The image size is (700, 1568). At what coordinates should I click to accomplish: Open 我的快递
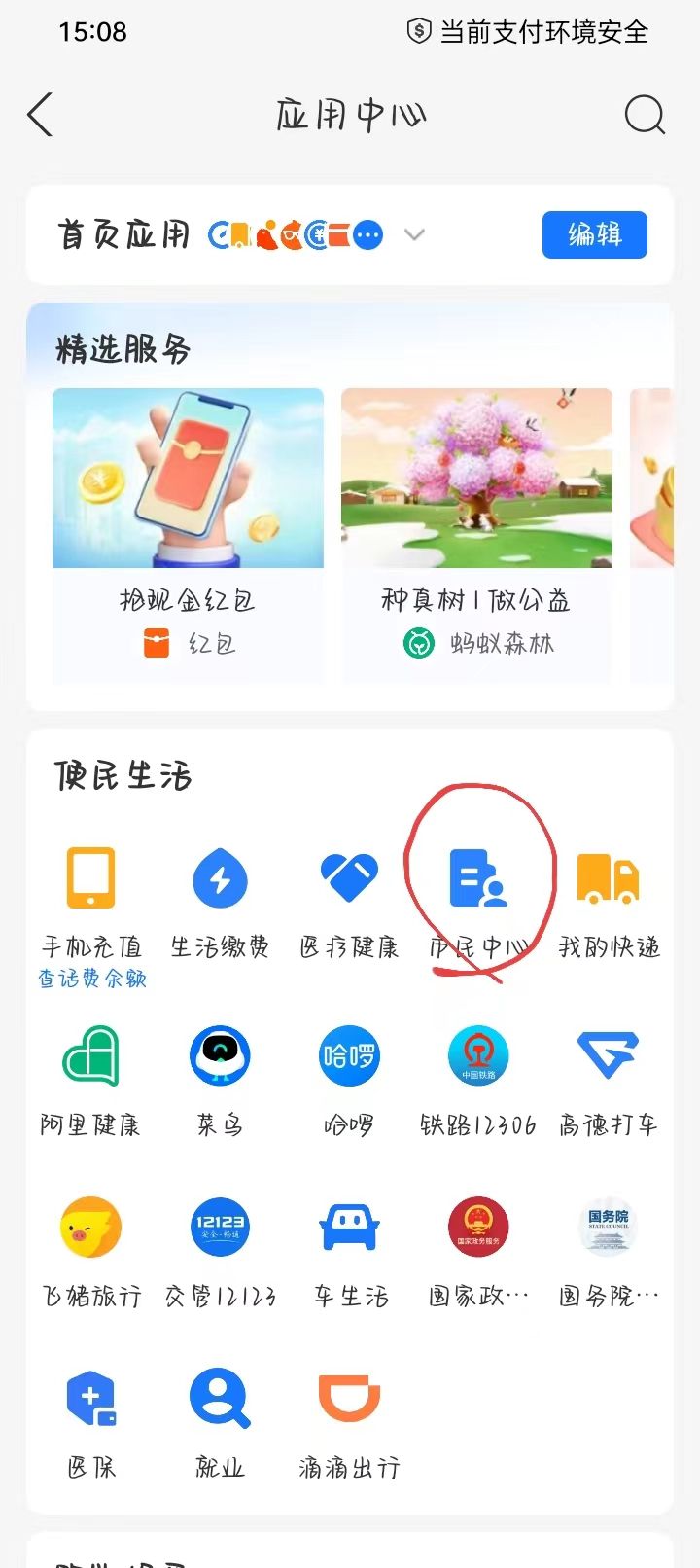pos(609,896)
